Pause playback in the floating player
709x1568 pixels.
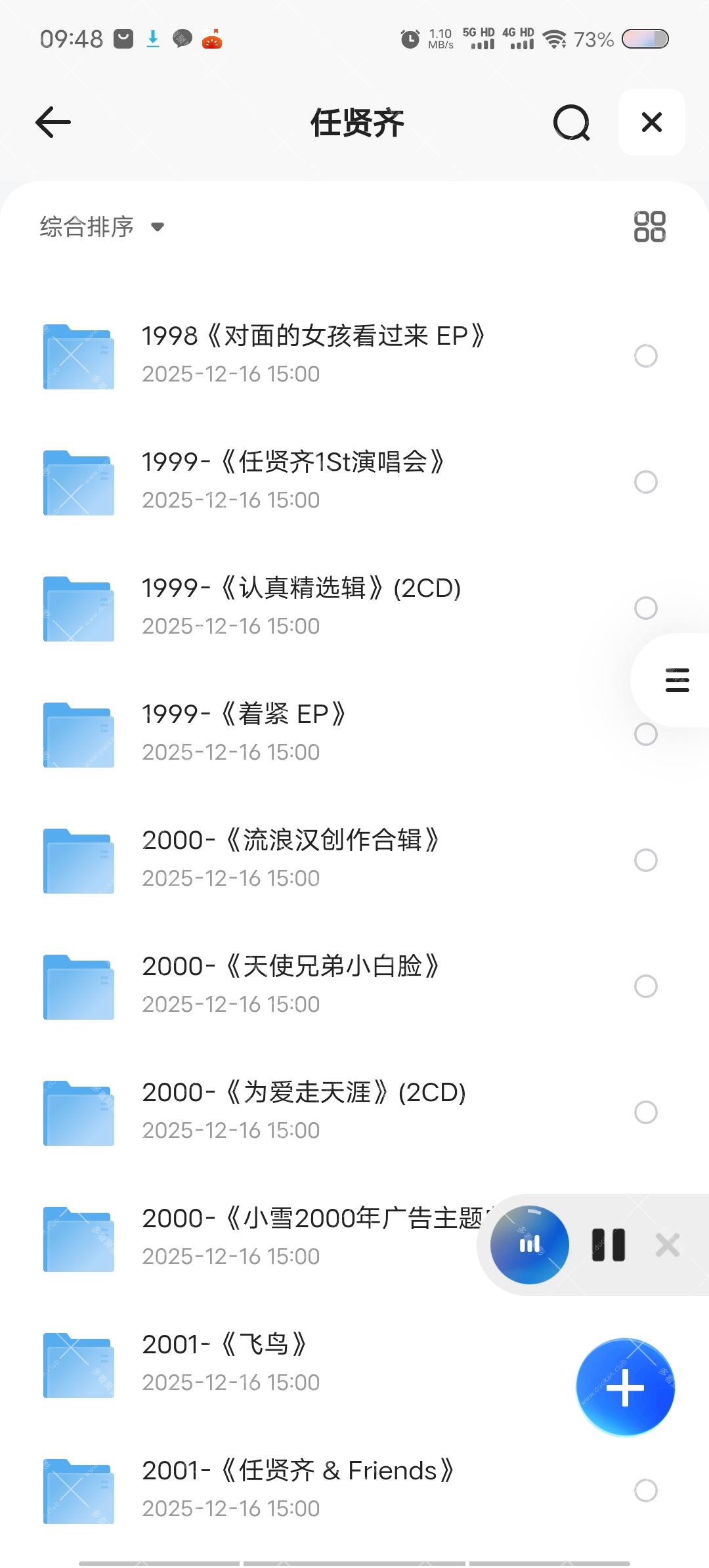(607, 1244)
